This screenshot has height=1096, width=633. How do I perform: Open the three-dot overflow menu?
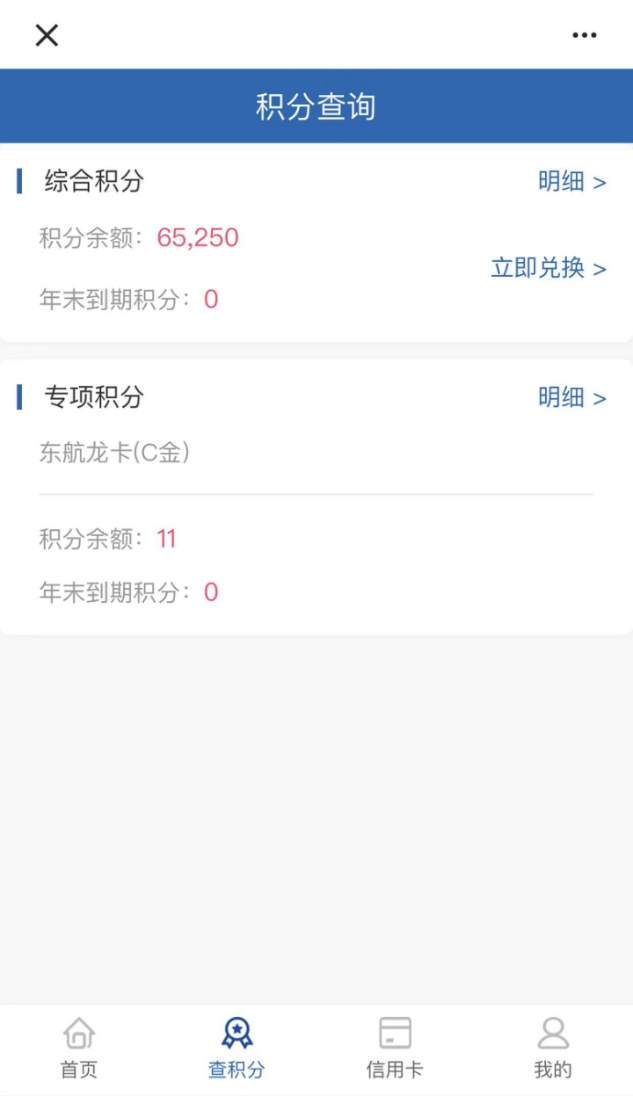point(584,35)
